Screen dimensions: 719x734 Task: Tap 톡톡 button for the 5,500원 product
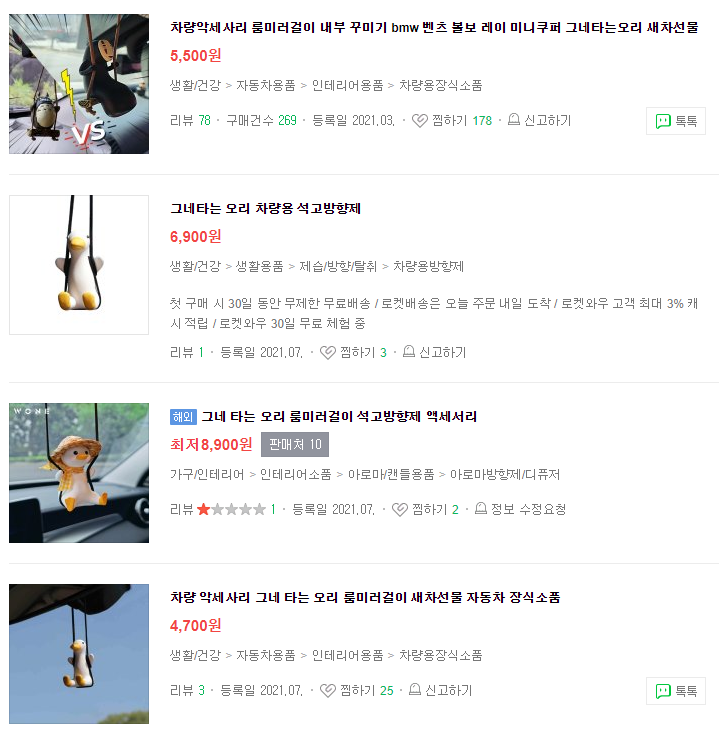(x=676, y=121)
